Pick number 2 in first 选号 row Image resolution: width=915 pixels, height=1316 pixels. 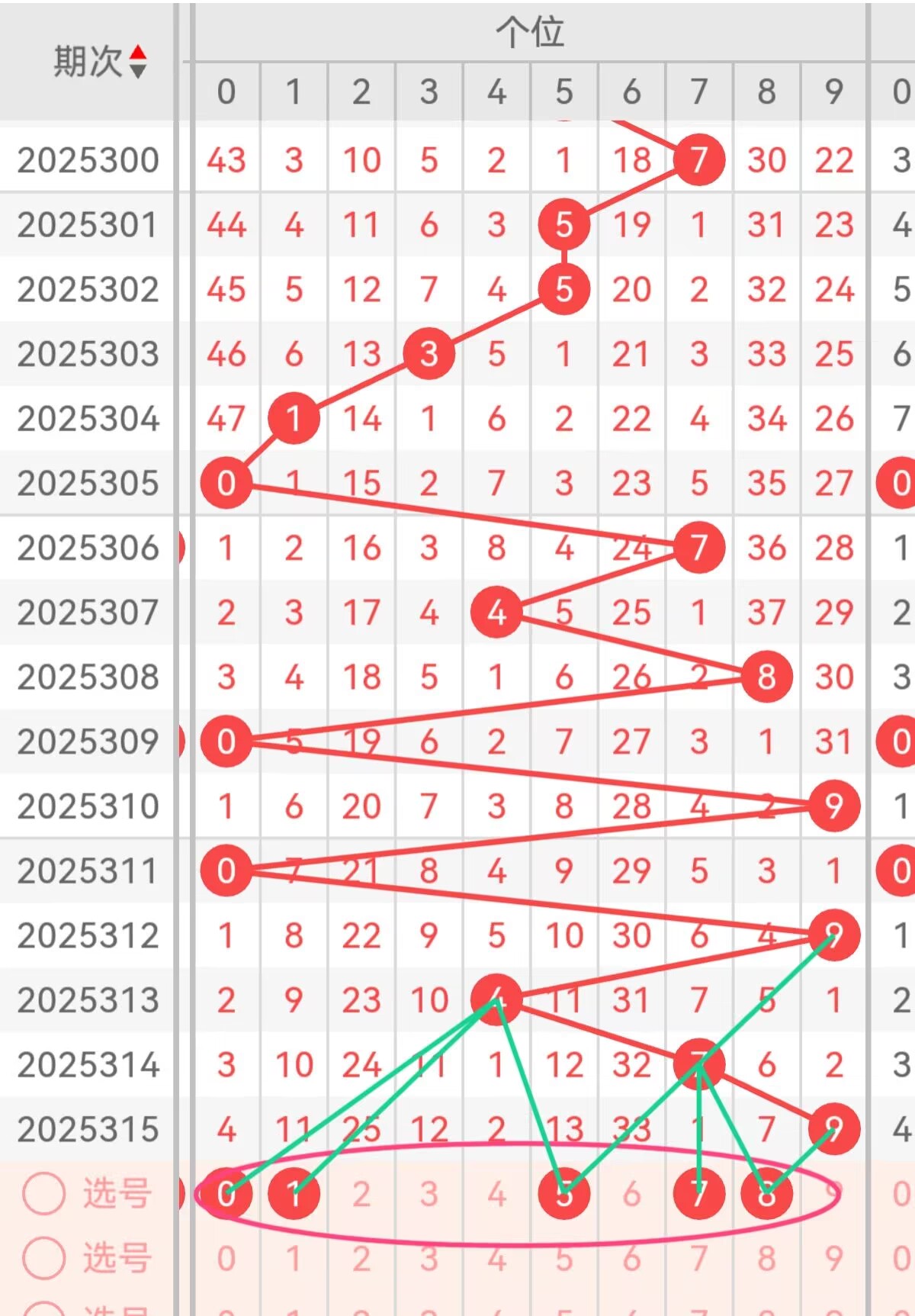tap(361, 1194)
